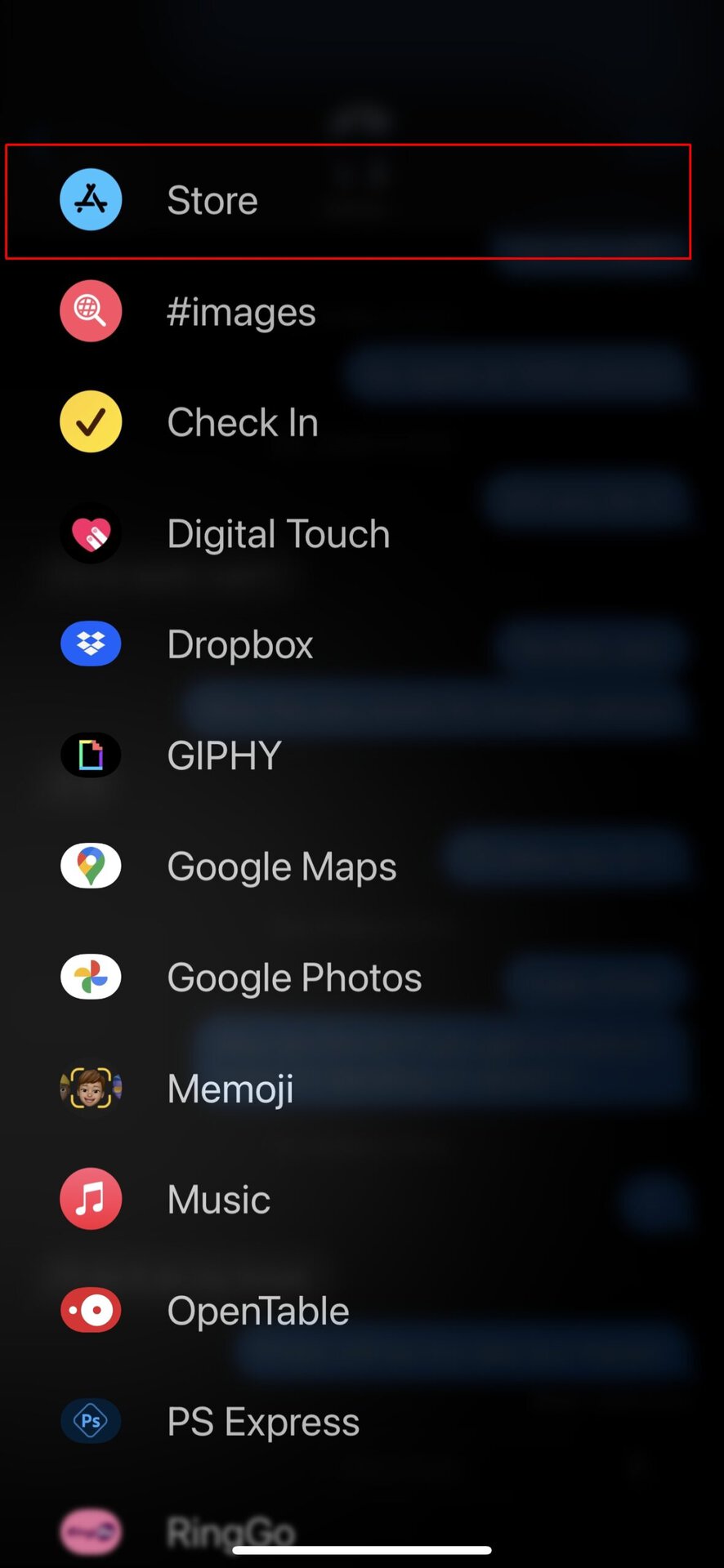Select the Music app
724x1568 pixels.
[x=218, y=1200]
